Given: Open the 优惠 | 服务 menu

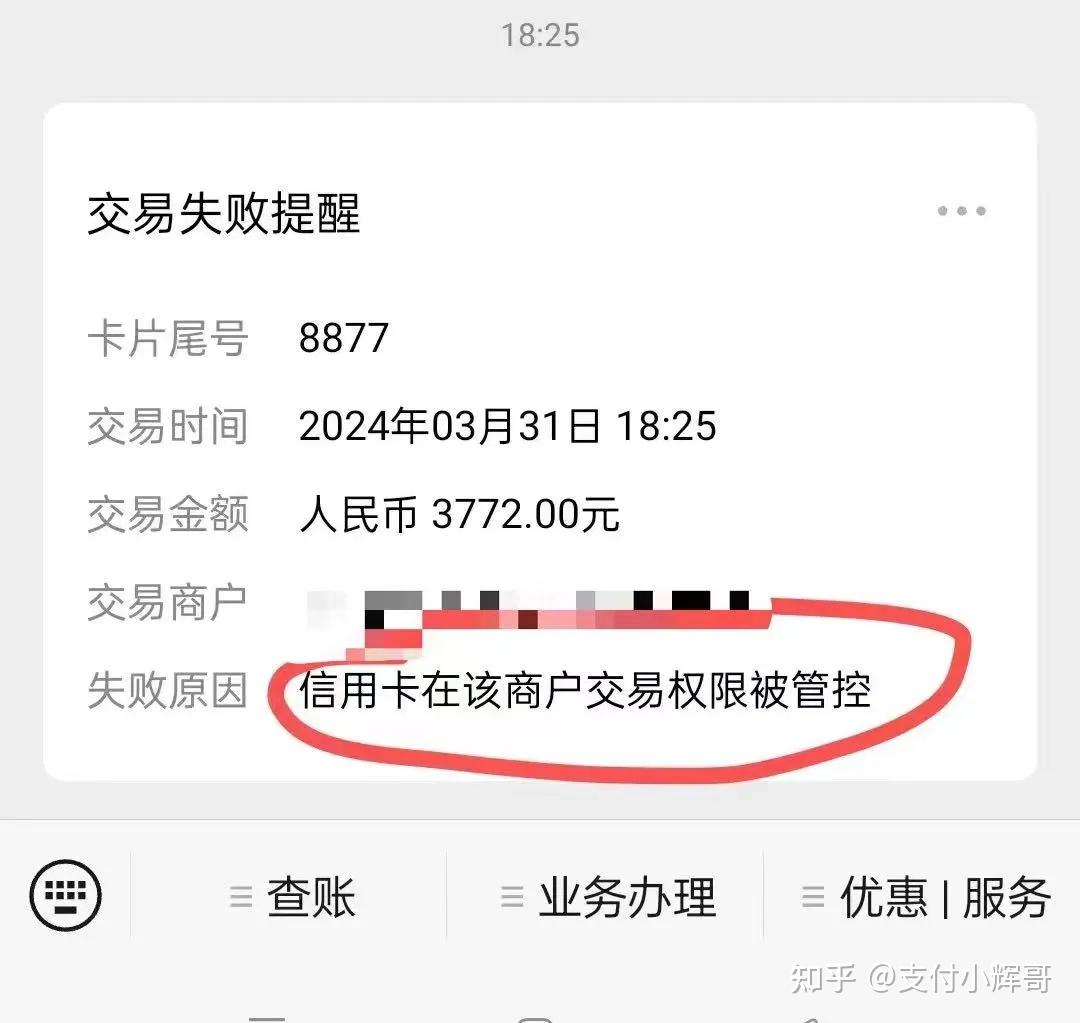Looking at the screenshot, I should coord(924,897).
